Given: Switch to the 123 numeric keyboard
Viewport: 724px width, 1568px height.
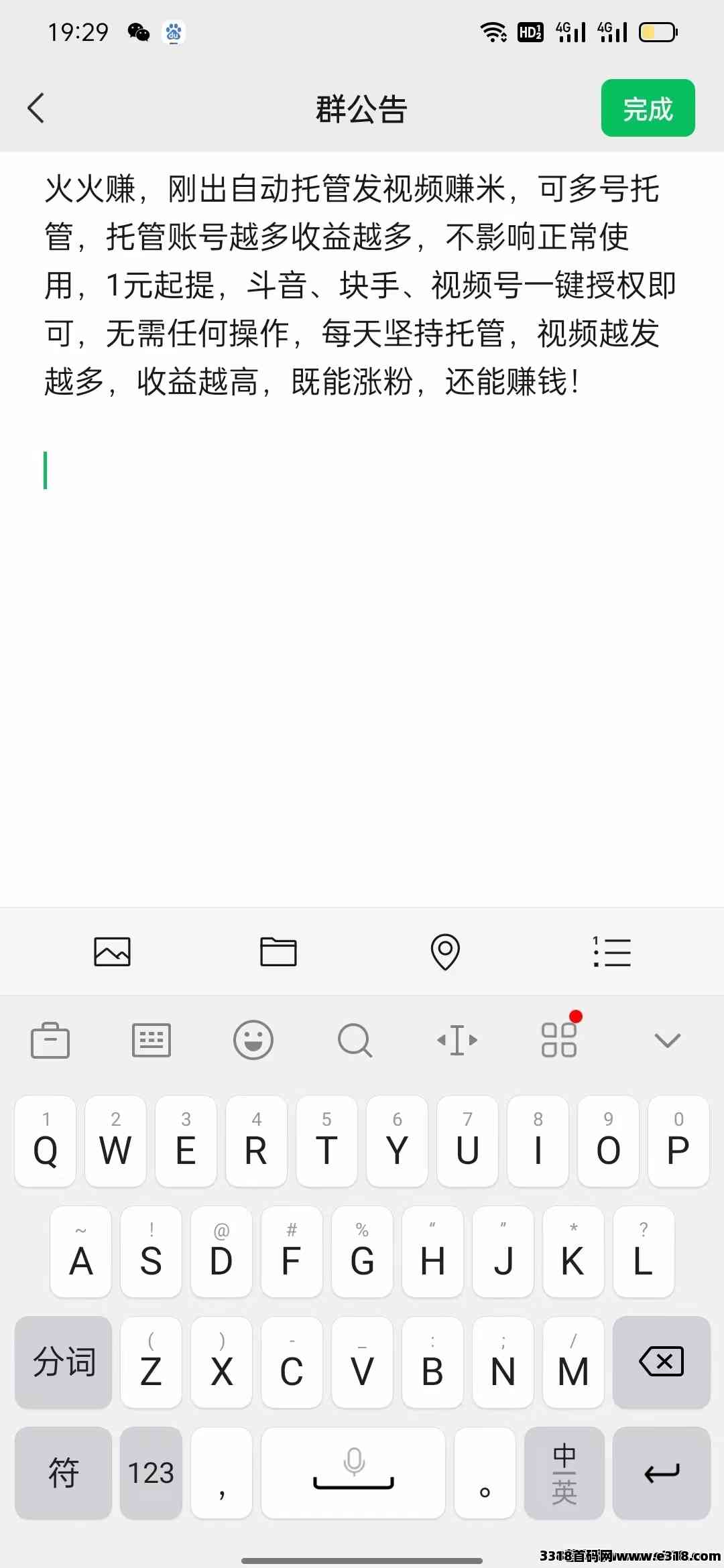Looking at the screenshot, I should pos(151,1473).
